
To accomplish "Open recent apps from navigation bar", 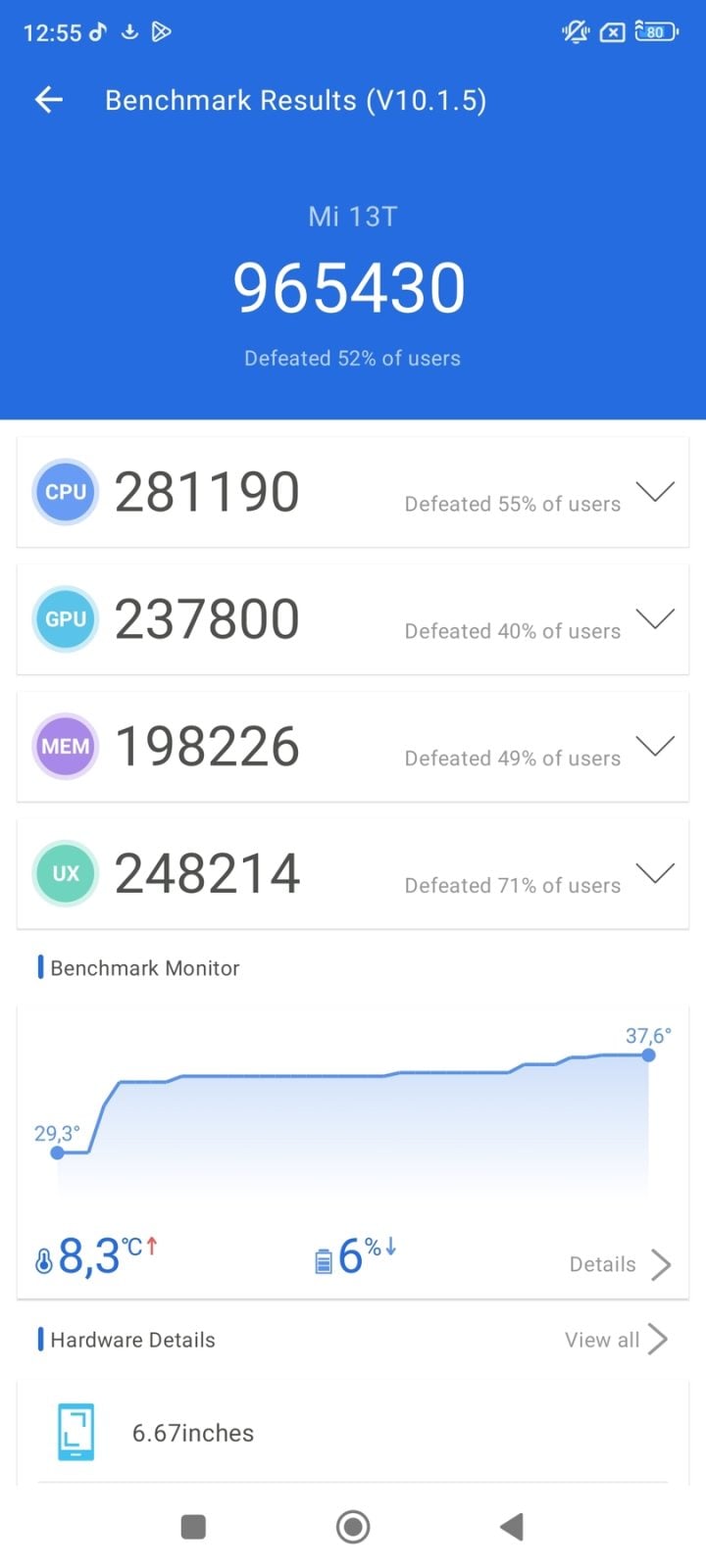I will tap(194, 1526).
